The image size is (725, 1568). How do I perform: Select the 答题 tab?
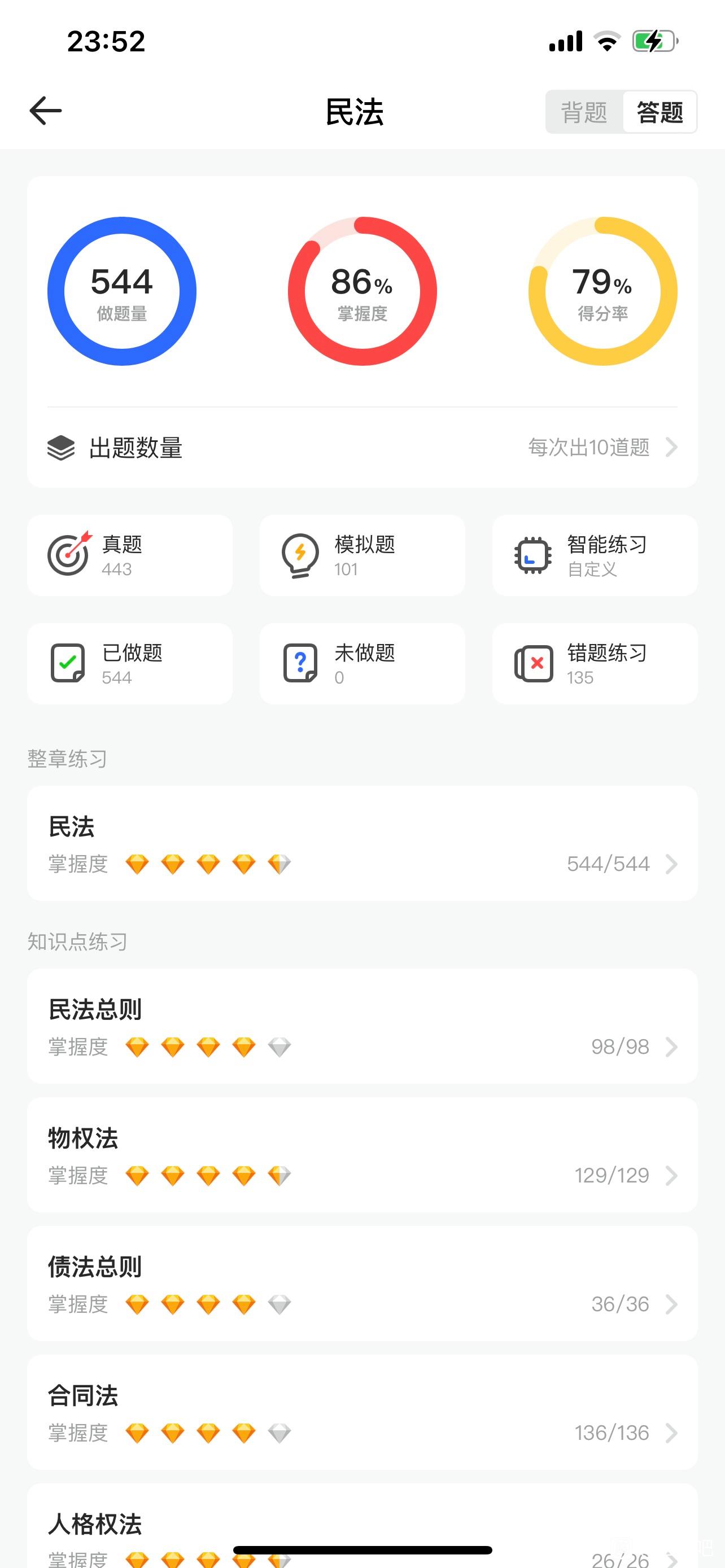point(660,112)
